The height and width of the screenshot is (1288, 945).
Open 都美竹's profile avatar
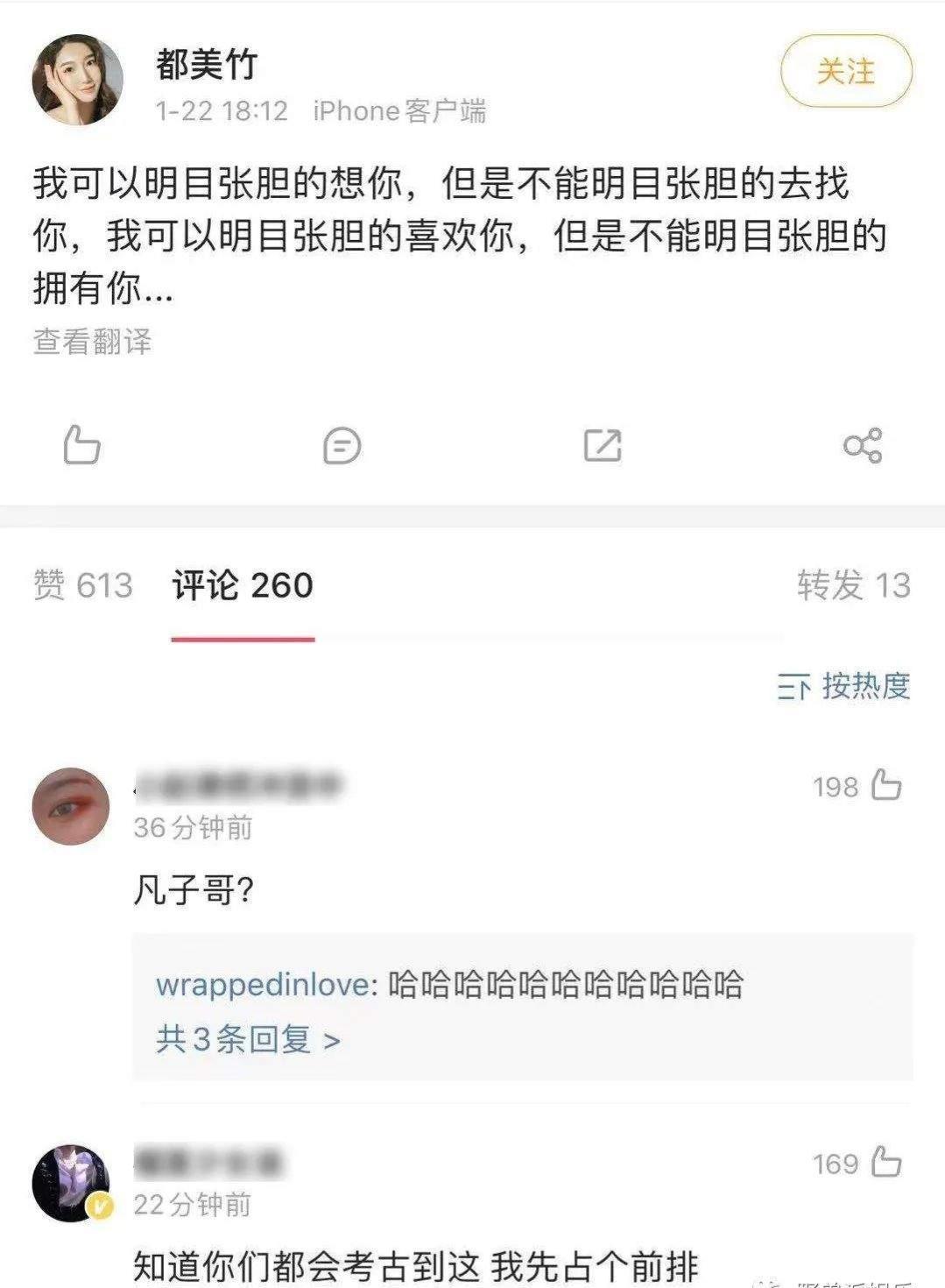tap(78, 80)
